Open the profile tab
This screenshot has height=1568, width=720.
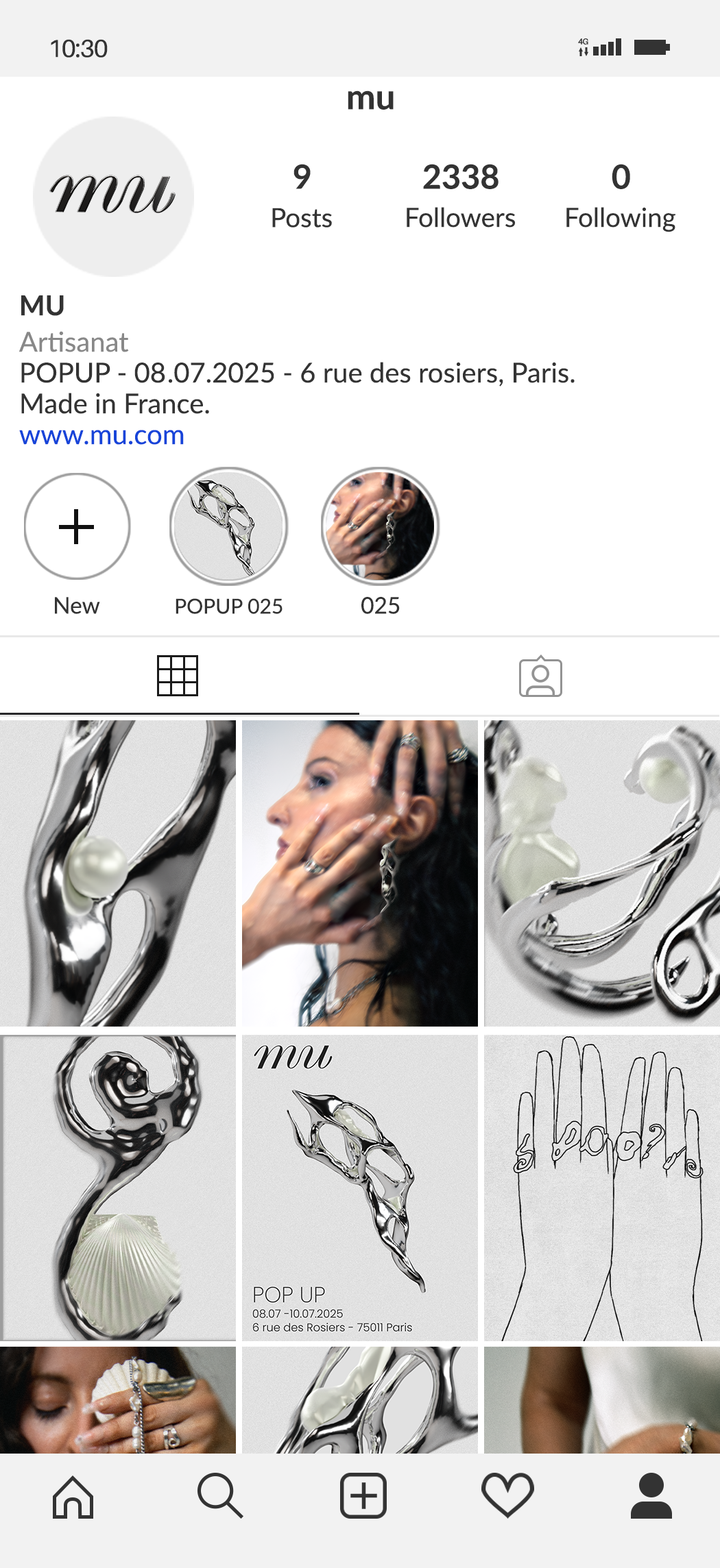[x=651, y=1495]
